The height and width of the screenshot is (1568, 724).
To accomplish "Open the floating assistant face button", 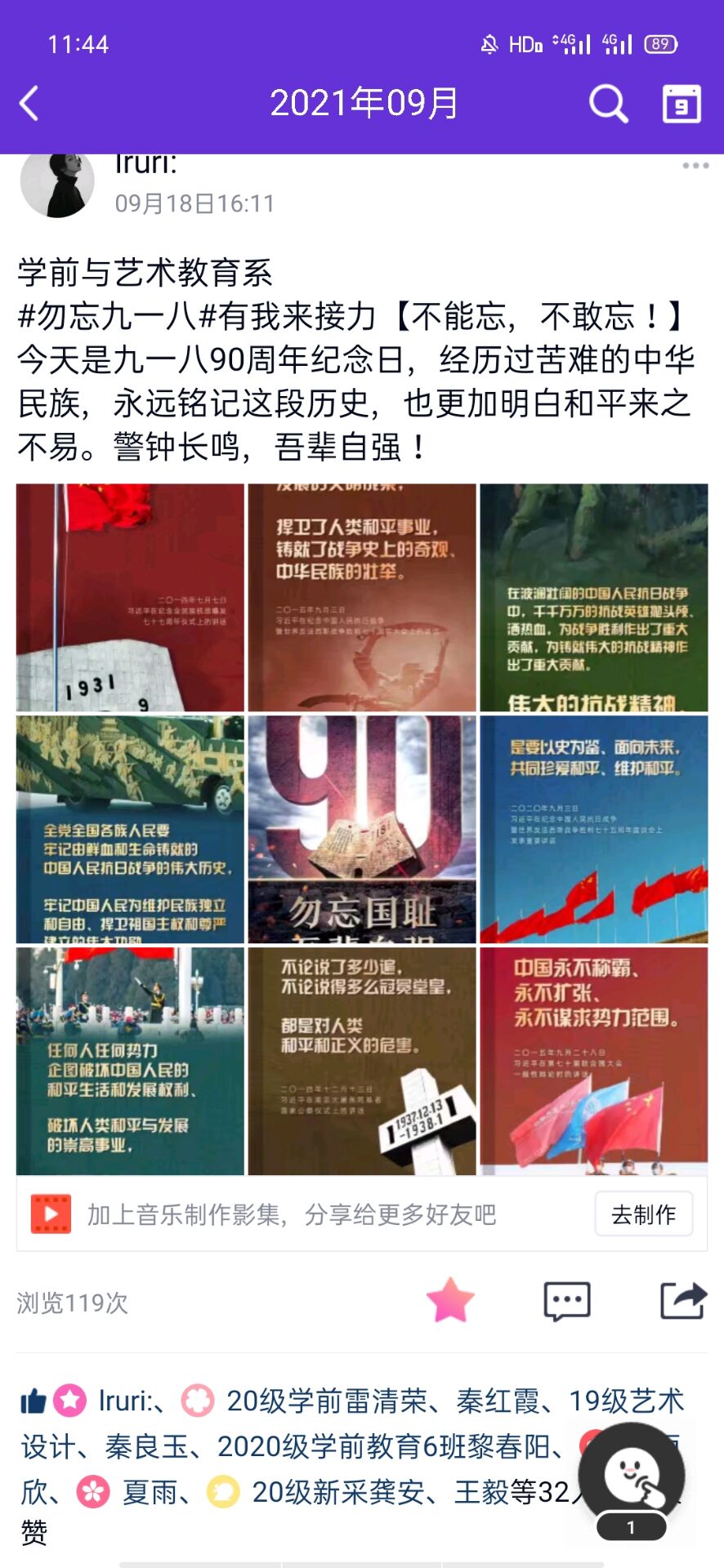I will click(632, 1477).
